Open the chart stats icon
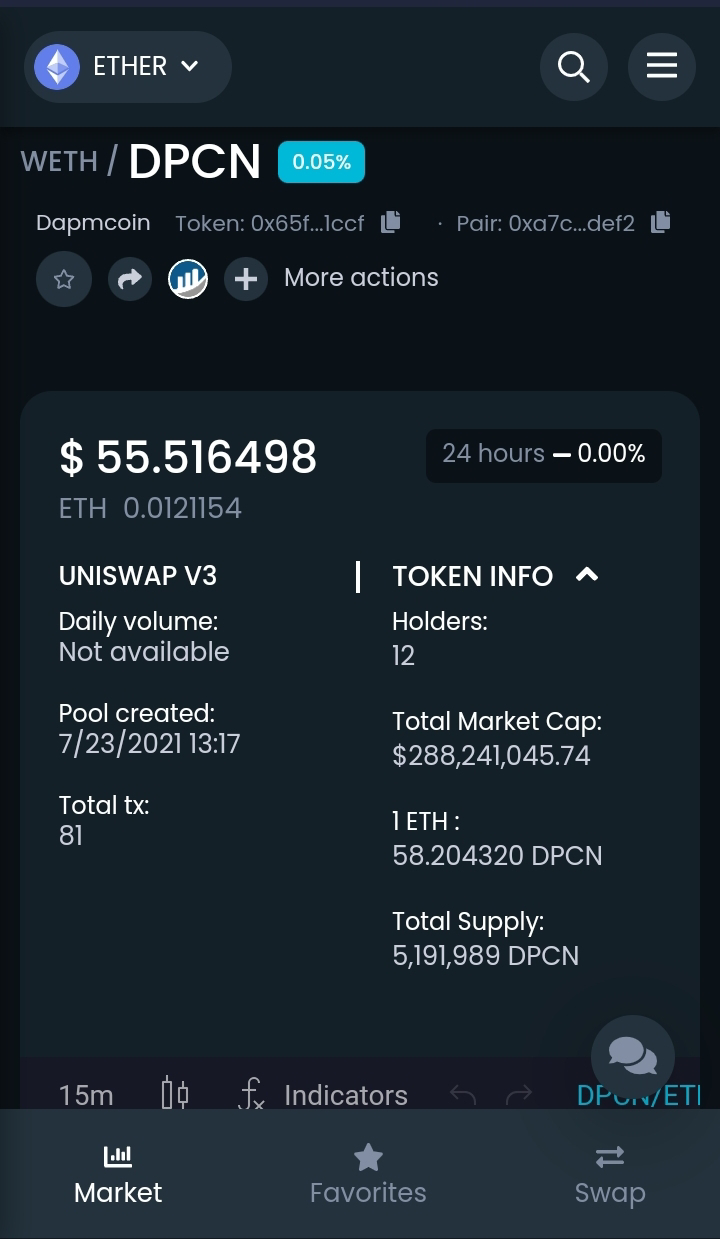Screen dimensions: 720x1239 tap(187, 279)
